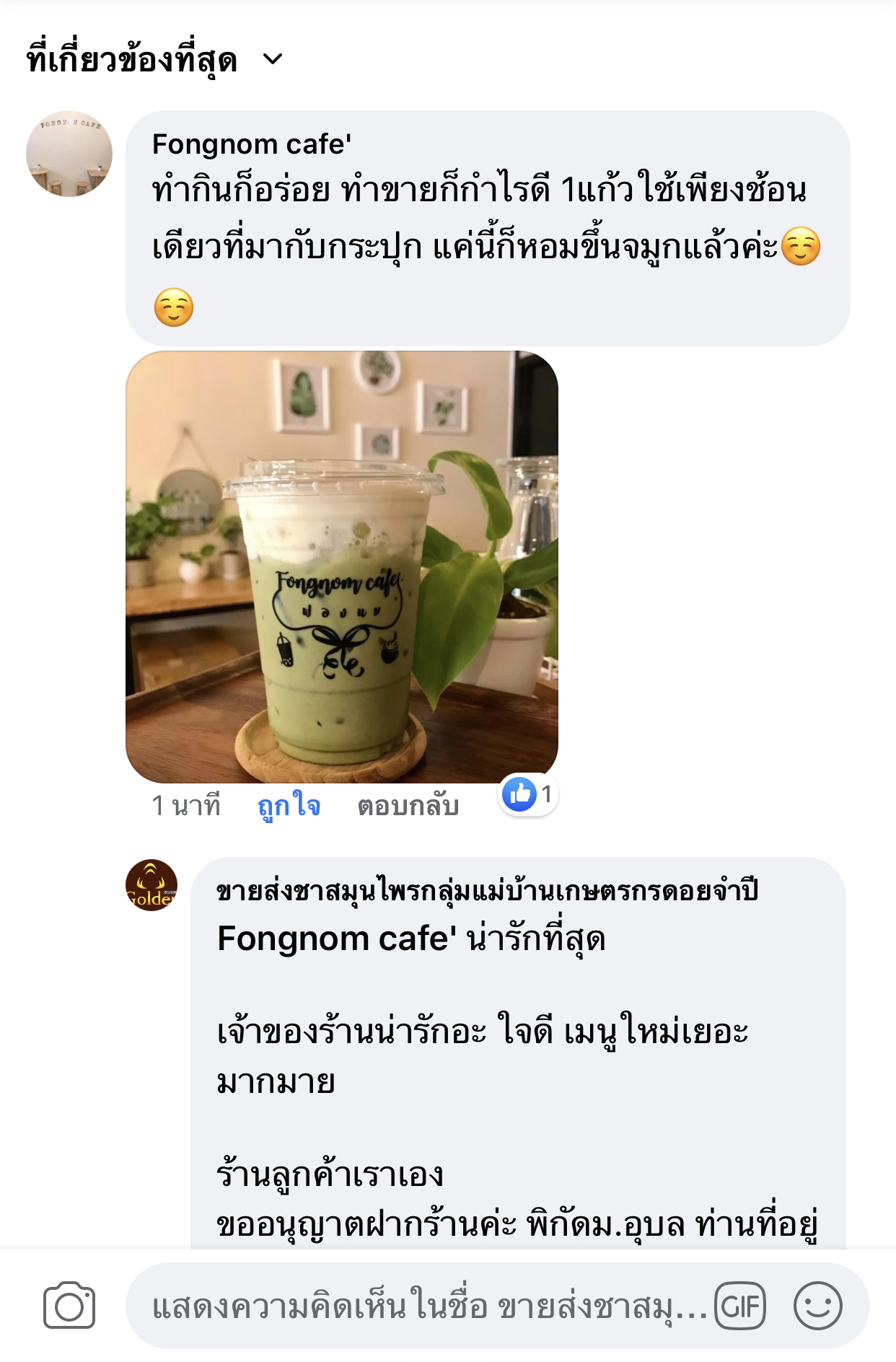Screen dimensions: 896x1362
Task: Click the ขายส่งชาสมุนไพร shop name link
Action: pos(485,893)
